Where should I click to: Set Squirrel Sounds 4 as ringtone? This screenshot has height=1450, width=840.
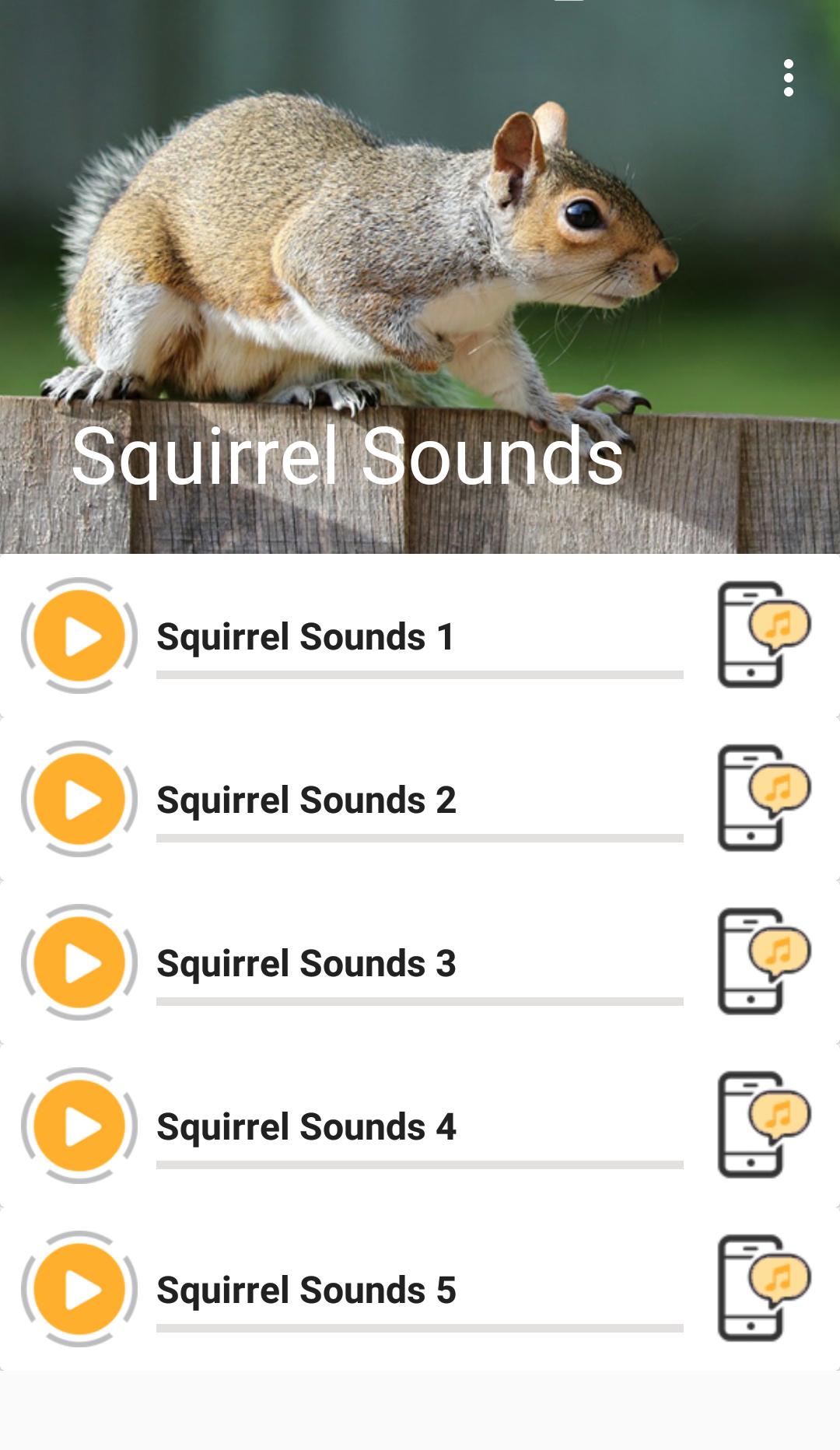pyautogui.click(x=762, y=1125)
